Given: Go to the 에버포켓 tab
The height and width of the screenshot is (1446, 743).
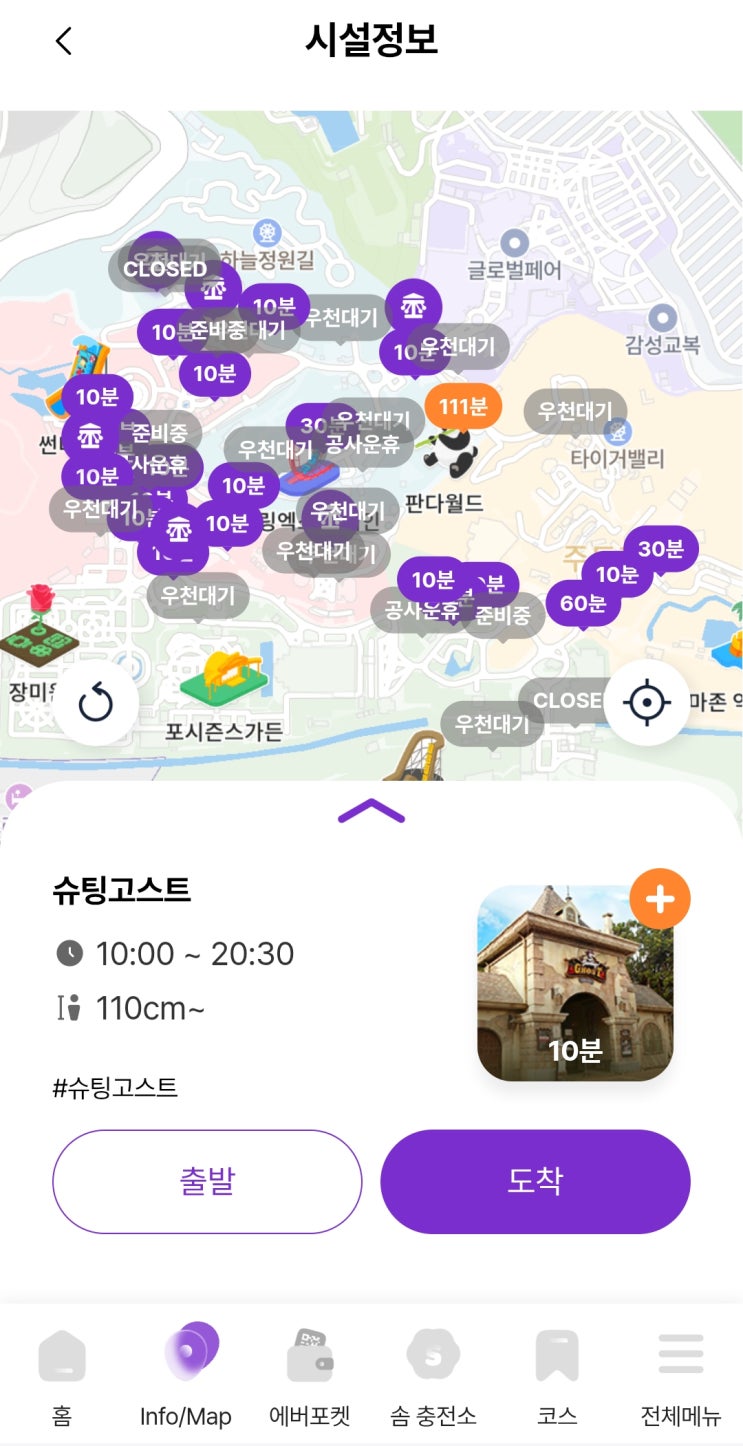Looking at the screenshot, I should 310,1375.
